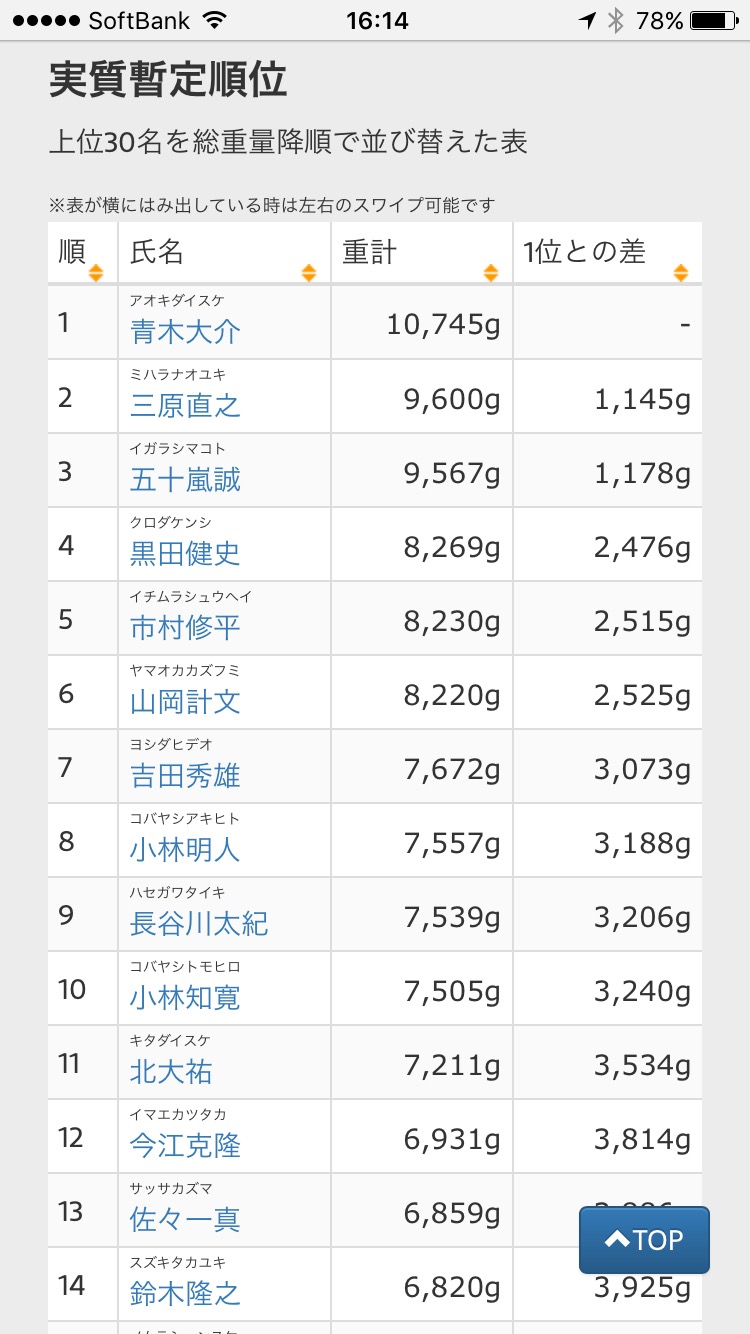The width and height of the screenshot is (750, 1334).
Task: Select 今江克隆 from the list
Action: click(185, 1146)
